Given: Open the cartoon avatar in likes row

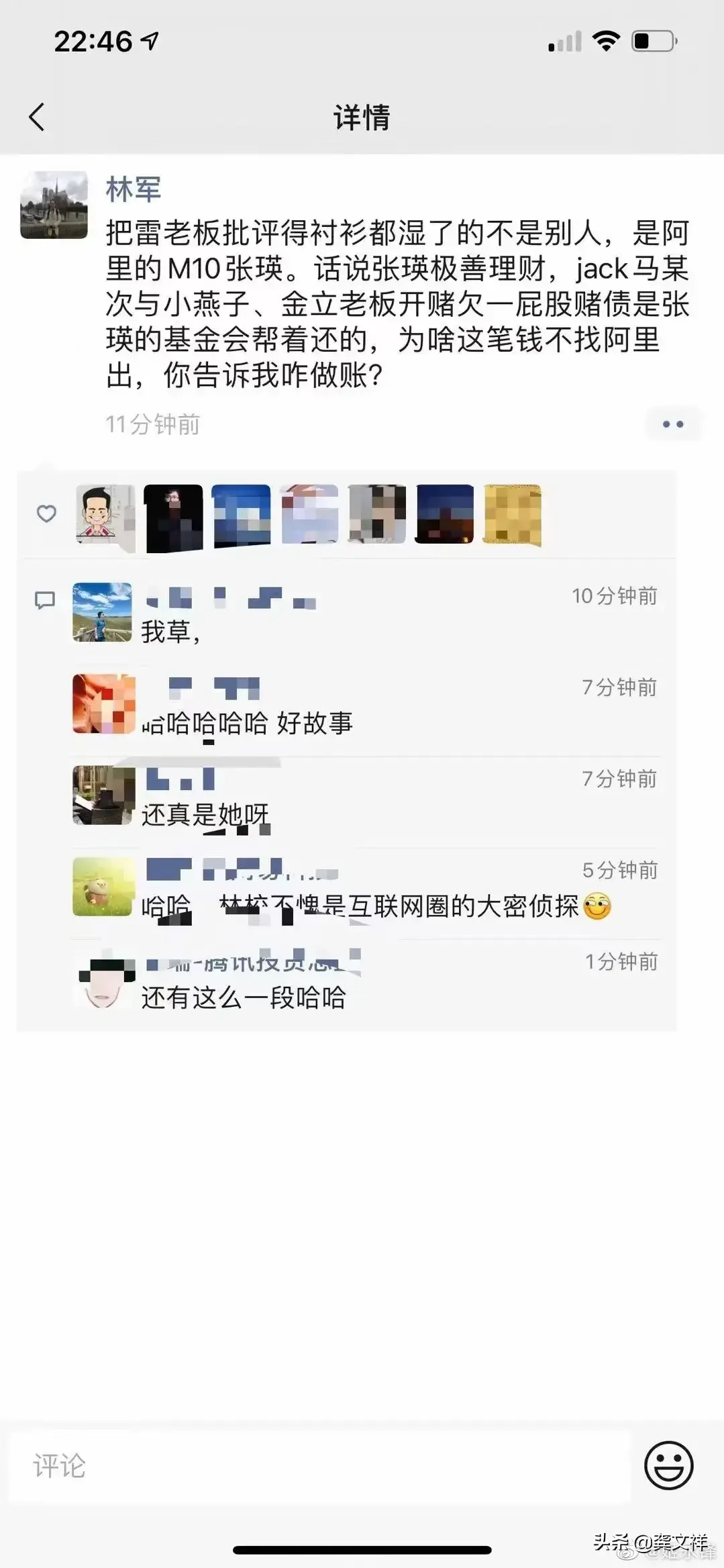Looking at the screenshot, I should pos(105,515).
